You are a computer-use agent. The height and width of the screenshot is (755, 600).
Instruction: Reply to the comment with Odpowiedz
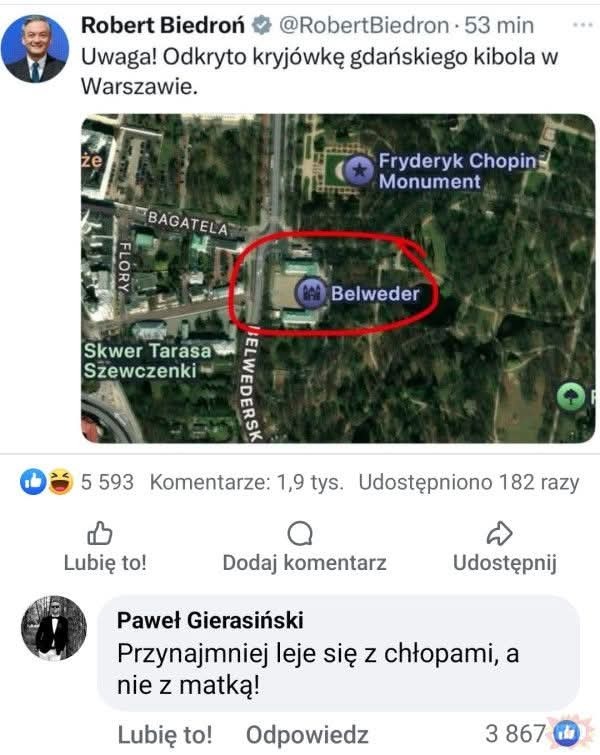pos(307,735)
